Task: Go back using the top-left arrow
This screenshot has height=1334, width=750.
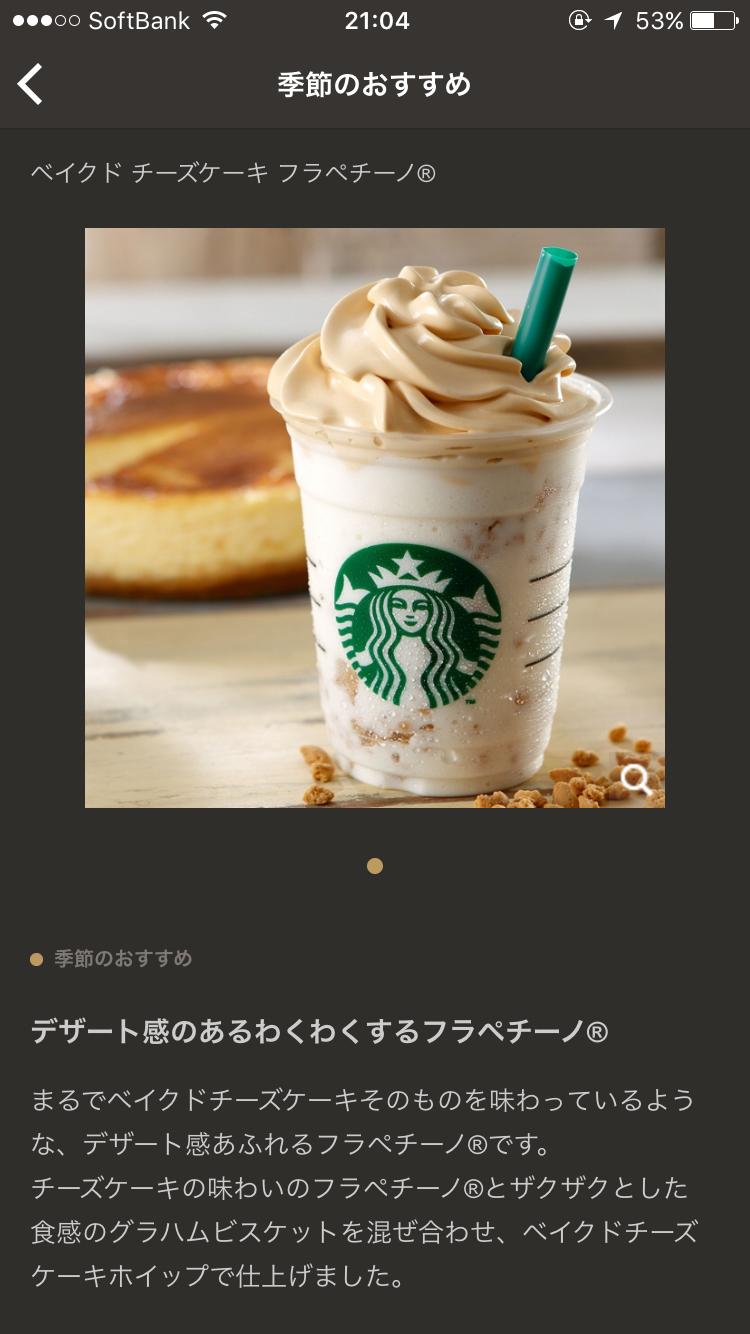Action: 31,84
